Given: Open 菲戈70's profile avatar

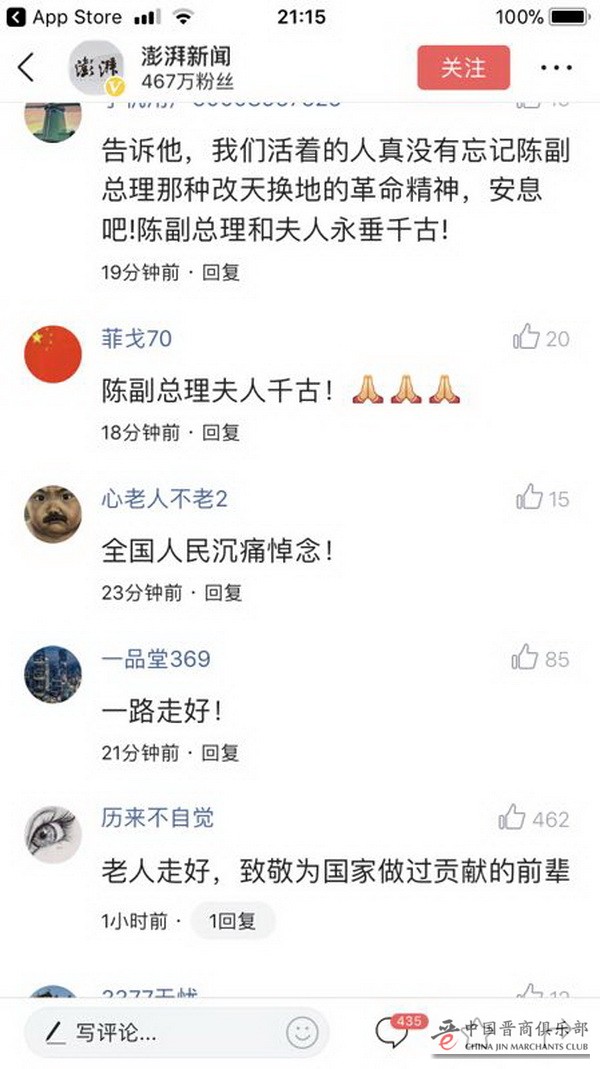Looking at the screenshot, I should pyautogui.click(x=53, y=354).
